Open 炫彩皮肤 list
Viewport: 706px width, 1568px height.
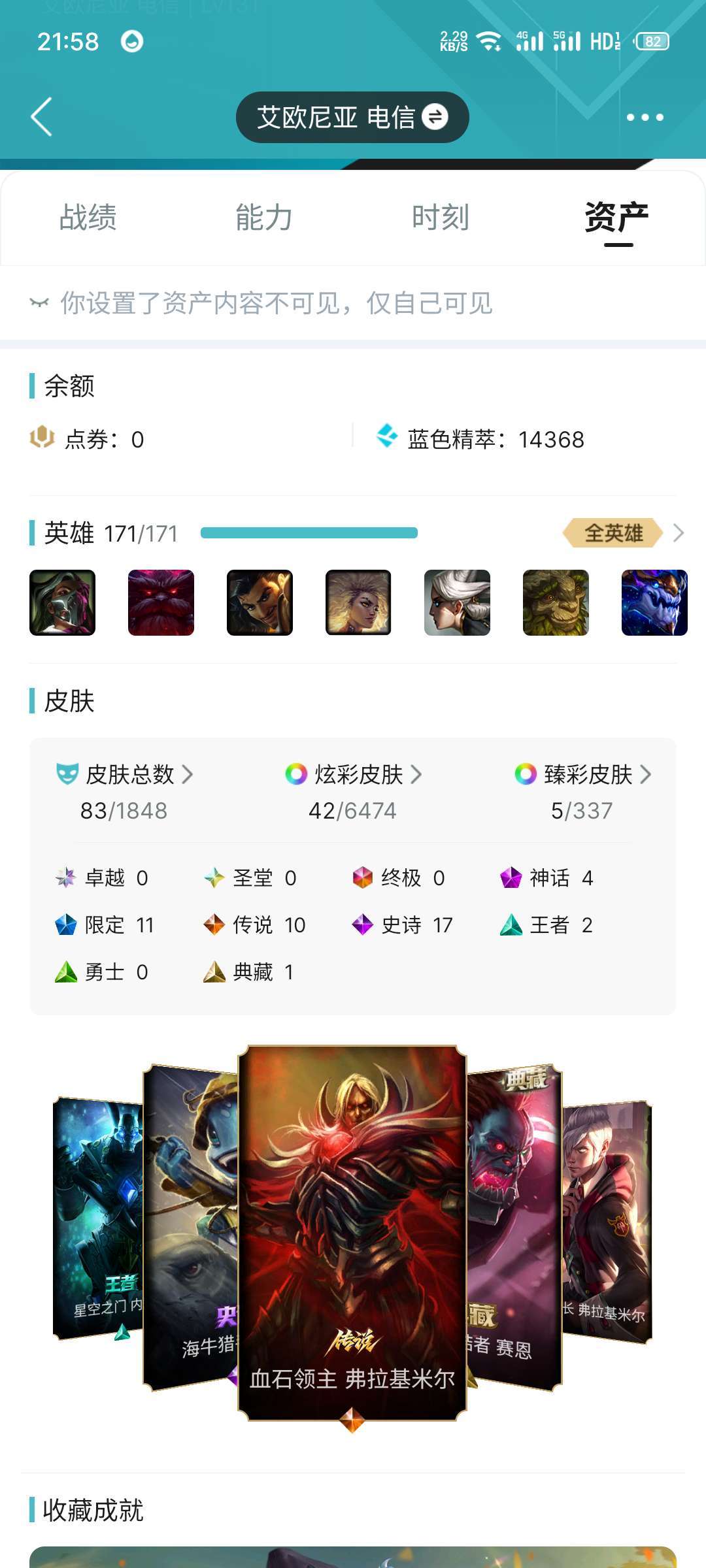coord(353,775)
